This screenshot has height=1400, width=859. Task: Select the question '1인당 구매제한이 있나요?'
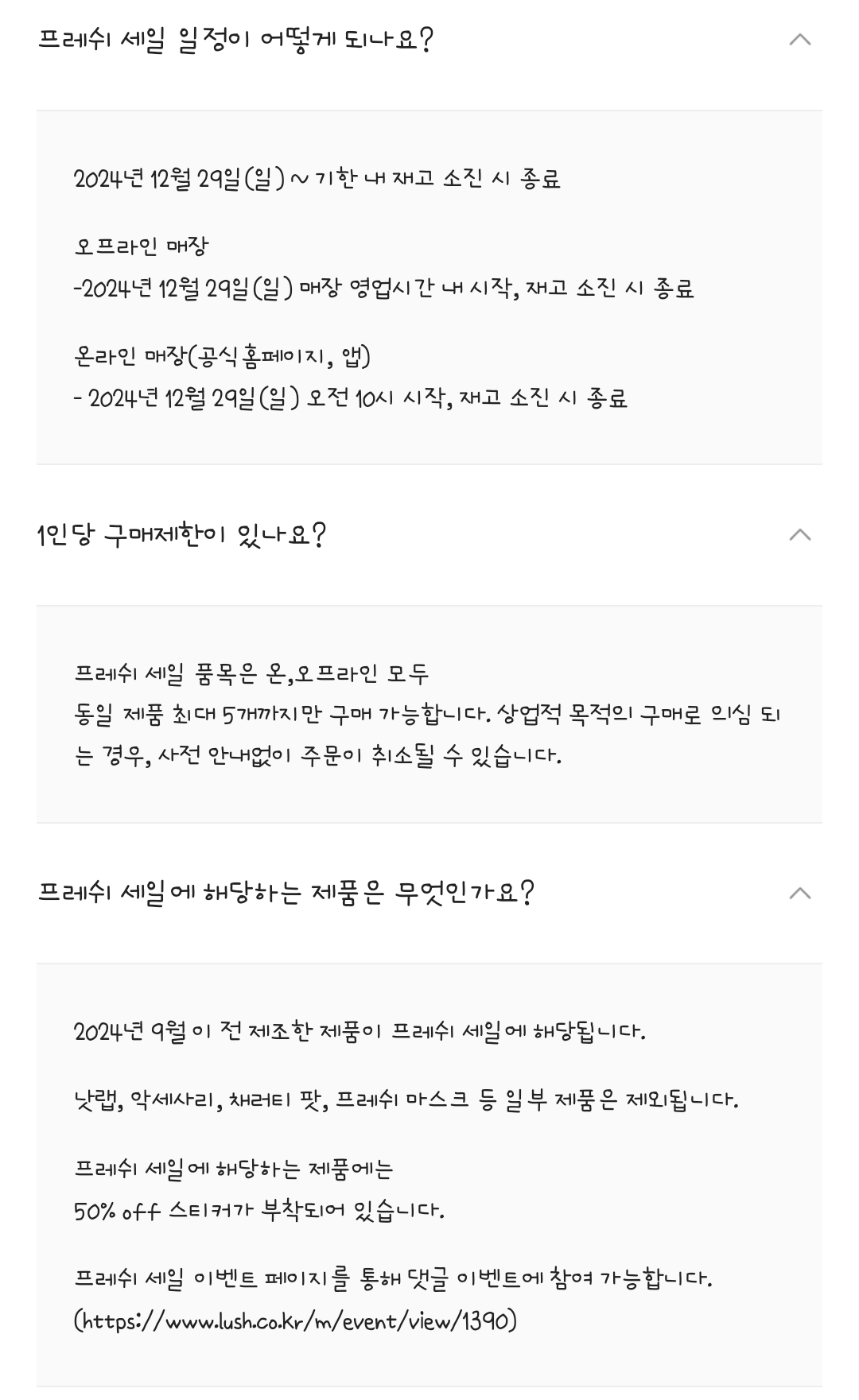pos(183,535)
